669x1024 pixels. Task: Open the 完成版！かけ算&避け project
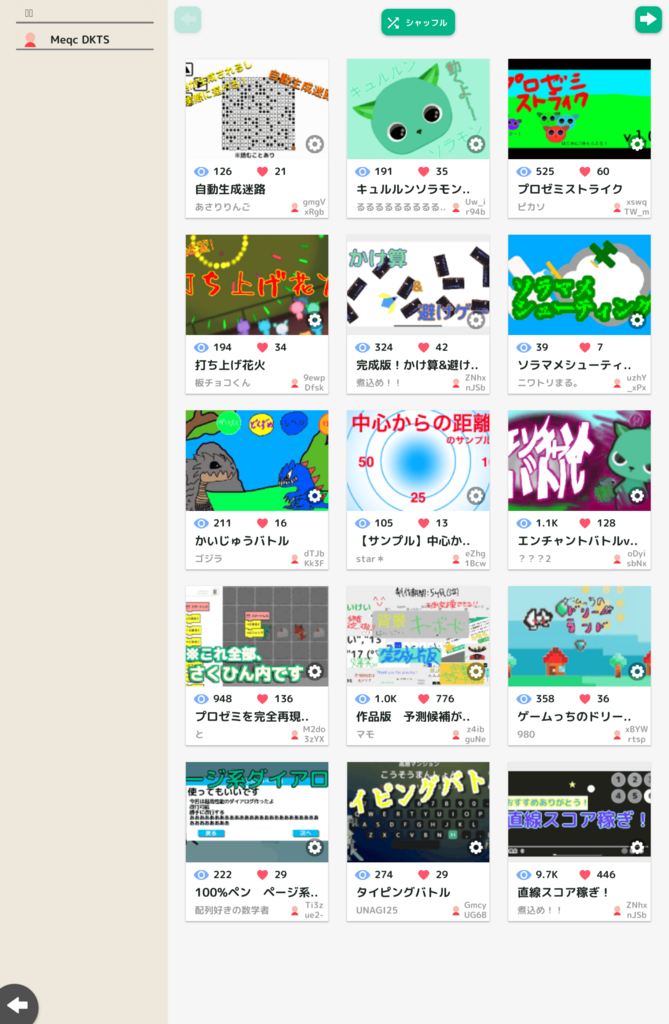(x=418, y=285)
